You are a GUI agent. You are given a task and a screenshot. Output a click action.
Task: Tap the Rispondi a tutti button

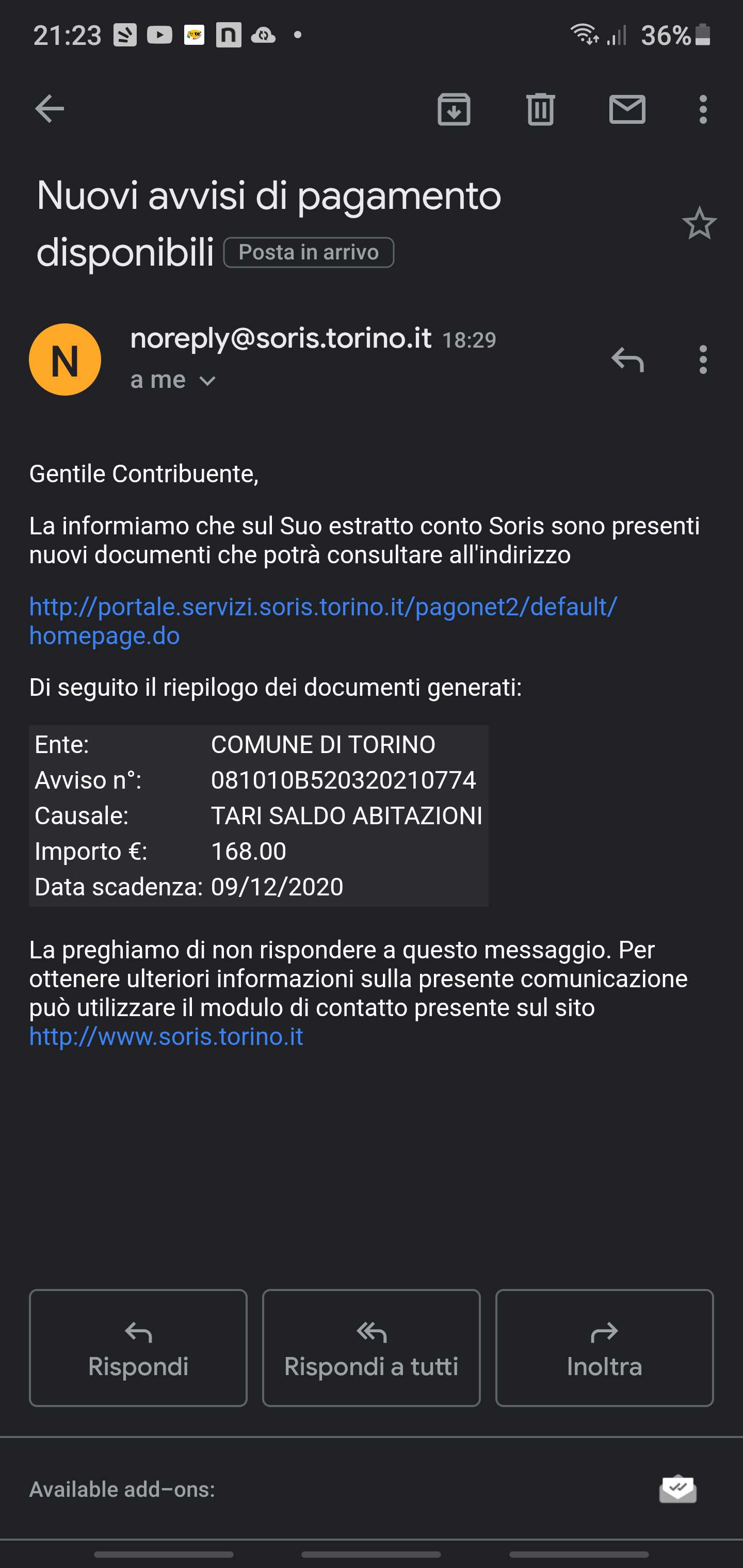click(x=371, y=1348)
